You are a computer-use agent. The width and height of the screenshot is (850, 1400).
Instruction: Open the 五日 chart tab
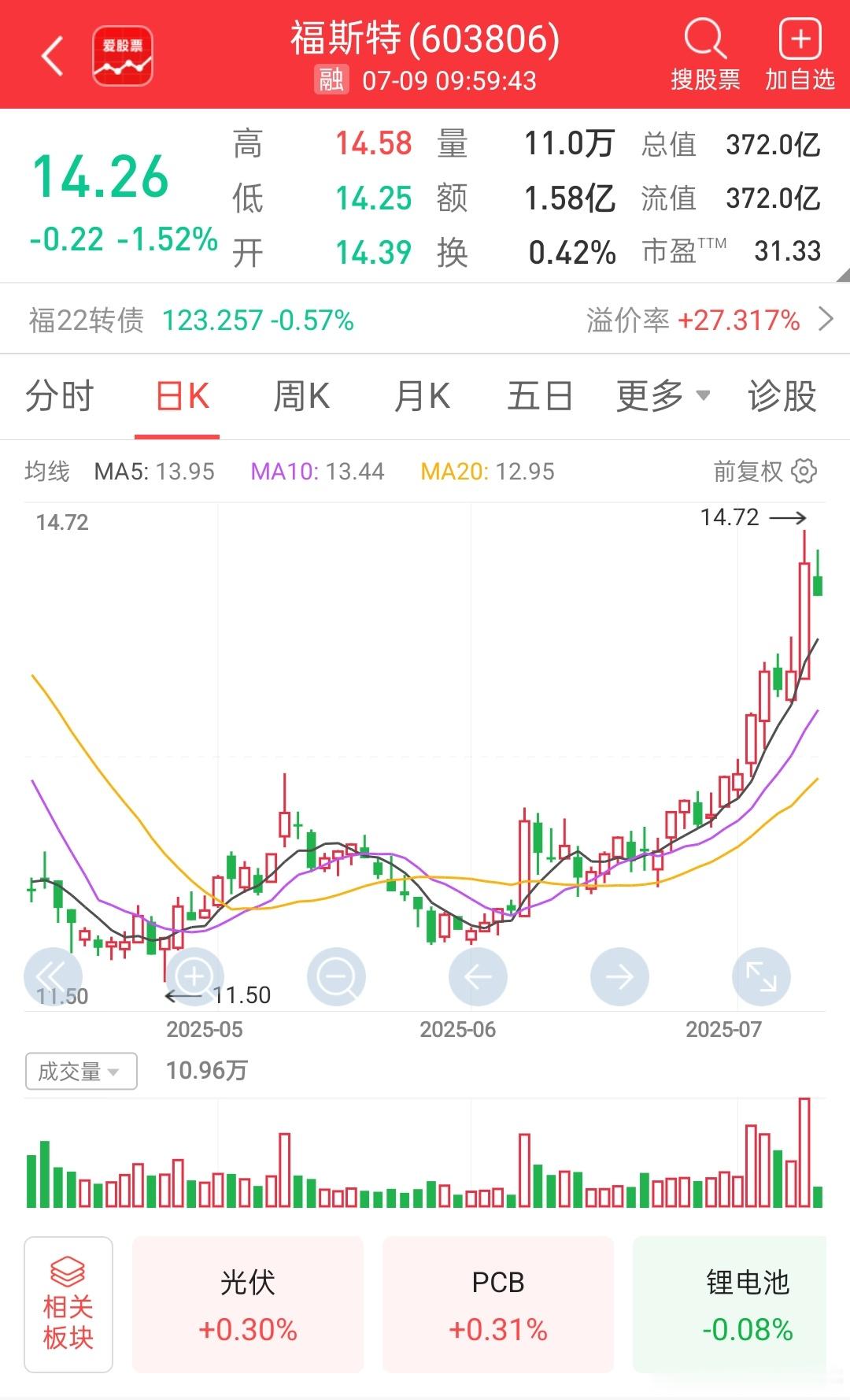tap(540, 396)
